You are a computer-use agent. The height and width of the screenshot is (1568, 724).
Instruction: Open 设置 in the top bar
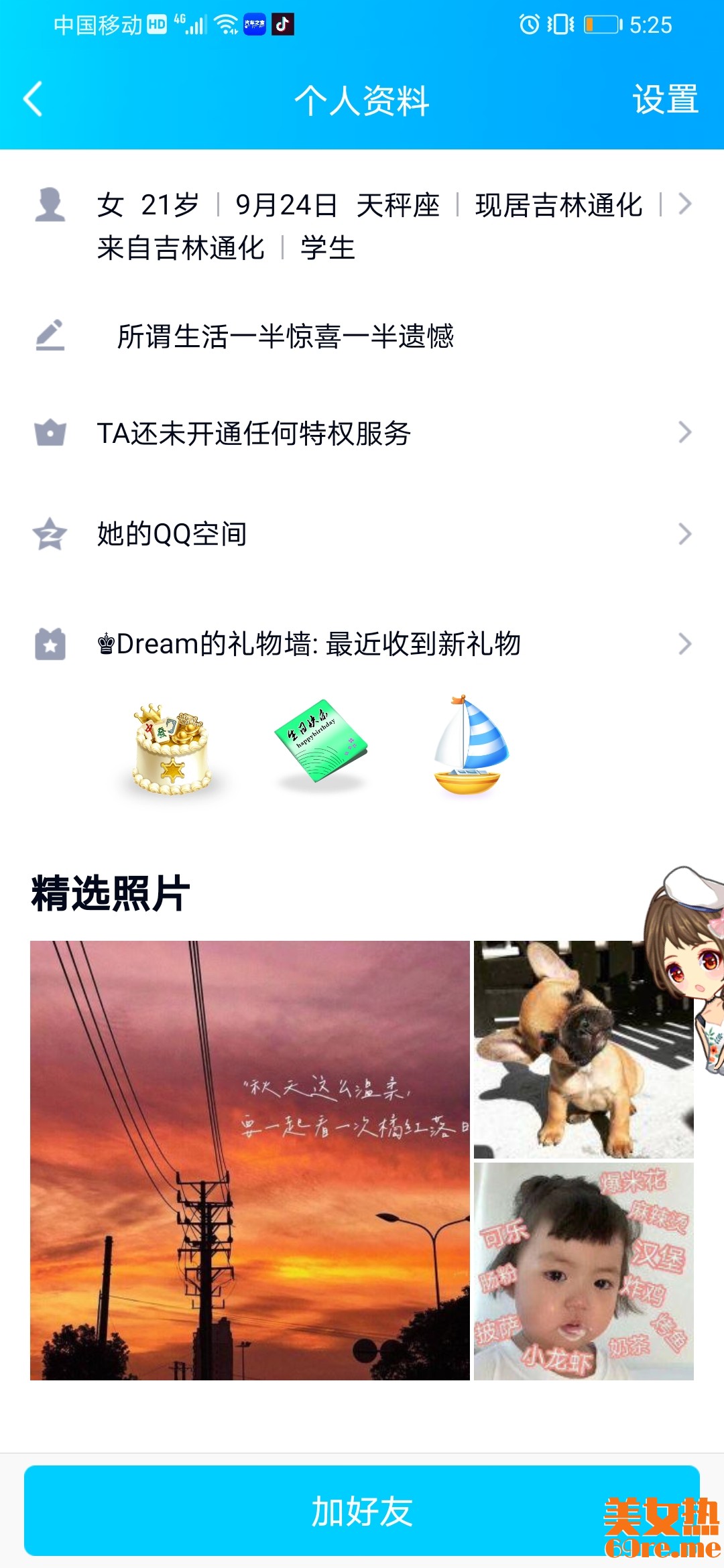click(x=664, y=99)
